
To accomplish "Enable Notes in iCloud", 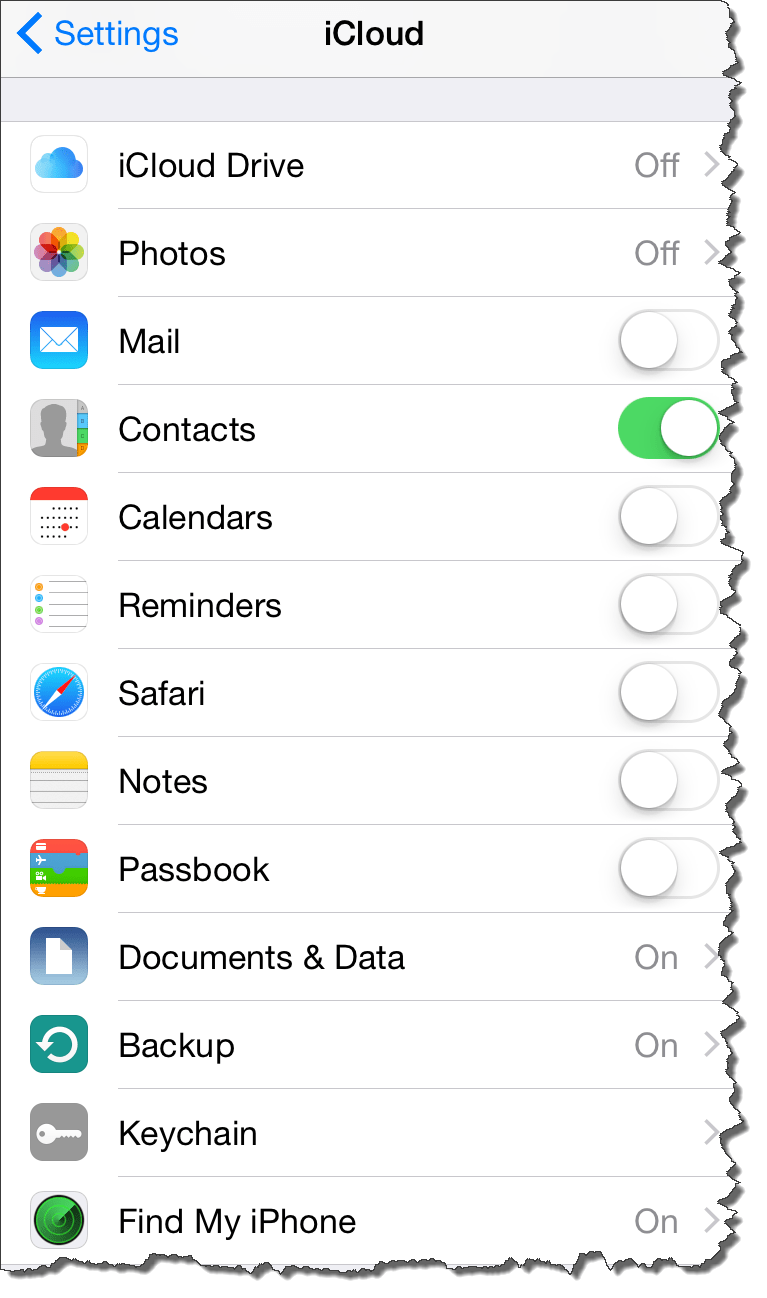I will coord(668,782).
